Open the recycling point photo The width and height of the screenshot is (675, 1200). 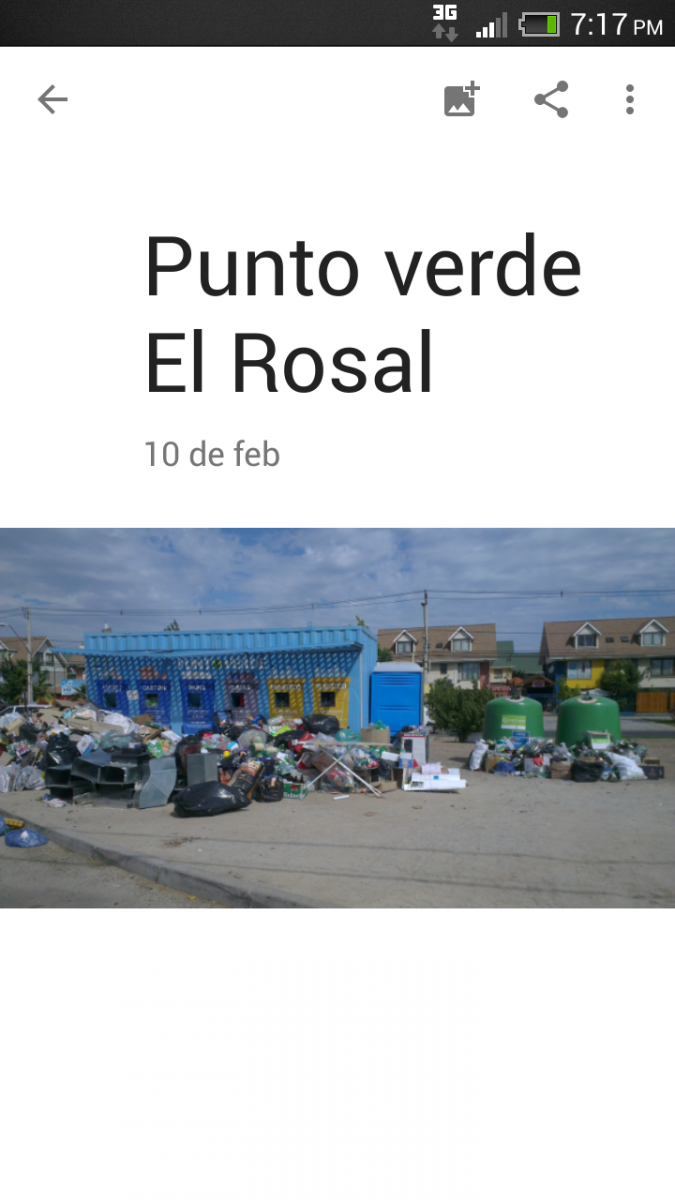pos(337,718)
